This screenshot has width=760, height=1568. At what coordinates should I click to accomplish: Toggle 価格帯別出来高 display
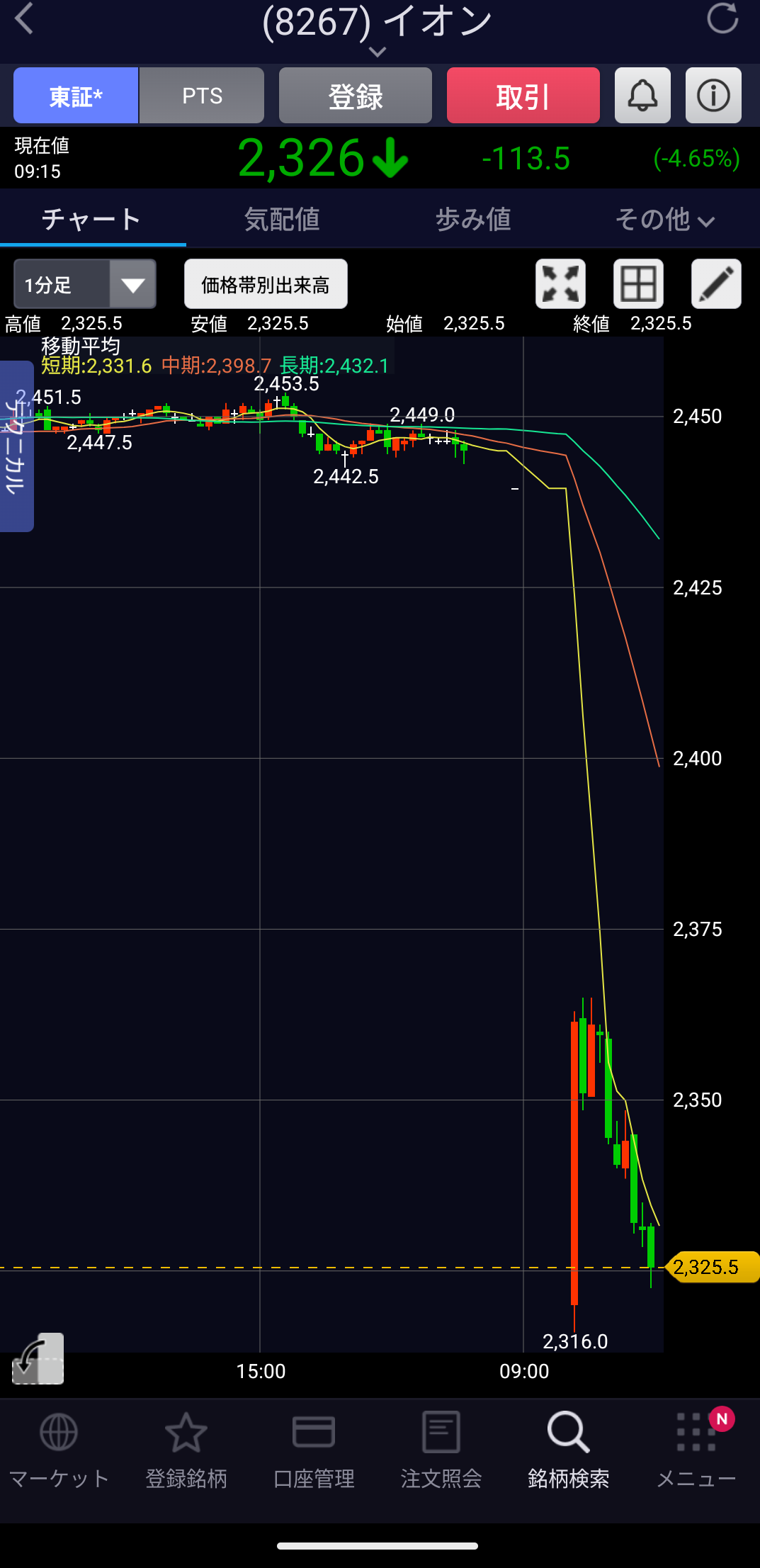pyautogui.click(x=266, y=284)
